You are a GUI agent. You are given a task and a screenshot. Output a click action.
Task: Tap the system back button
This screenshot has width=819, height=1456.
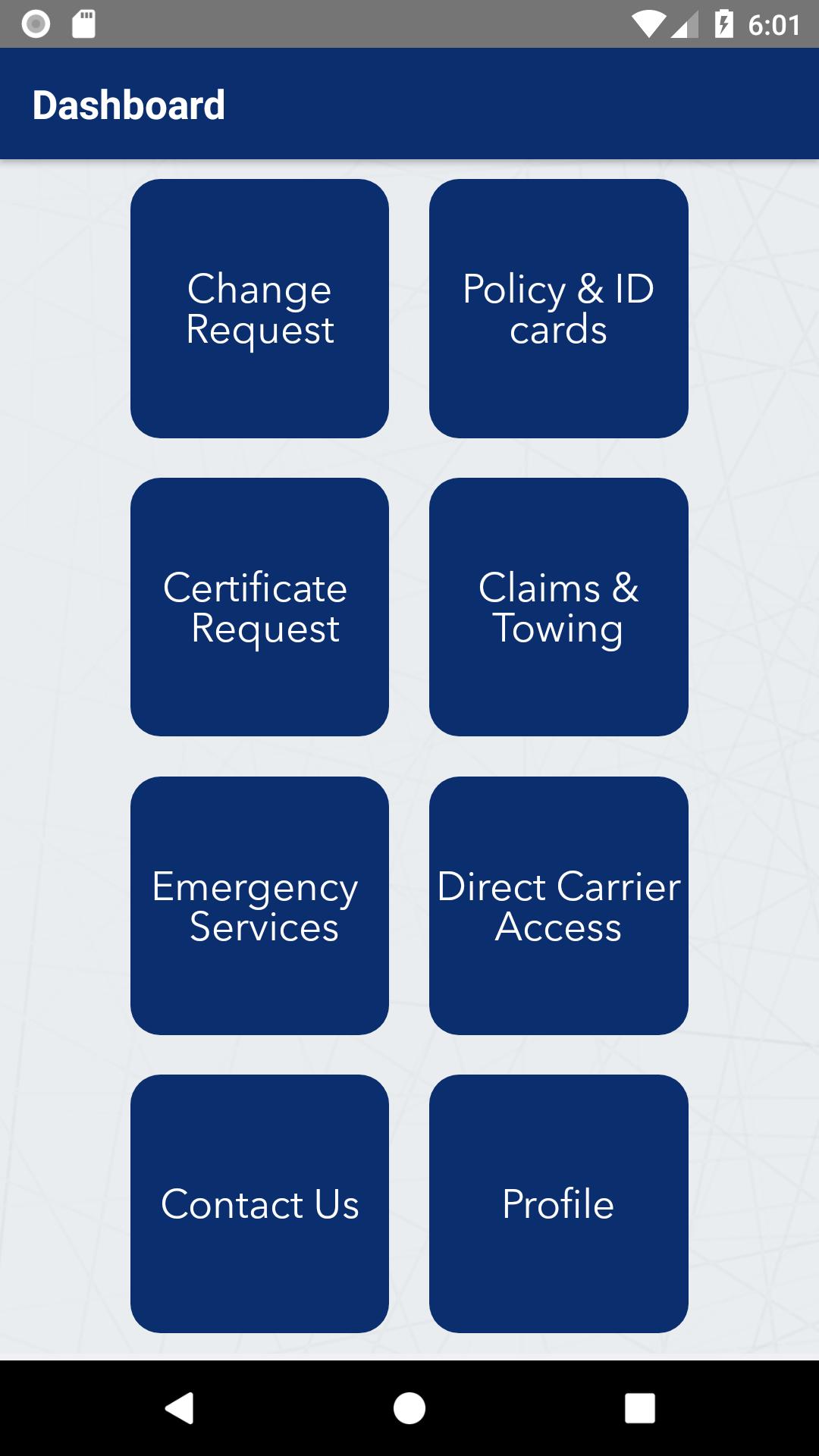(x=180, y=1408)
